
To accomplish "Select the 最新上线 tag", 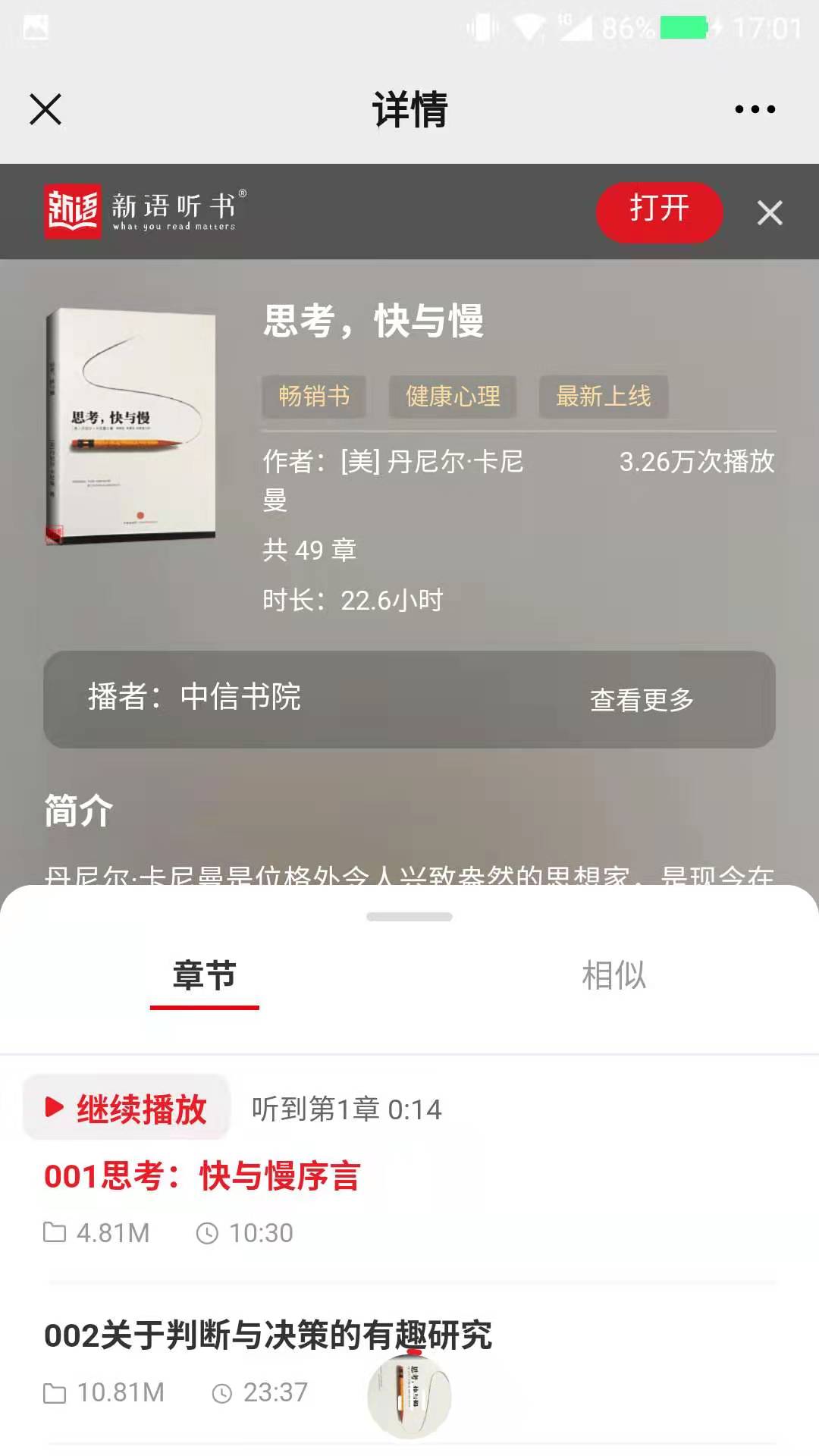I will coord(603,396).
